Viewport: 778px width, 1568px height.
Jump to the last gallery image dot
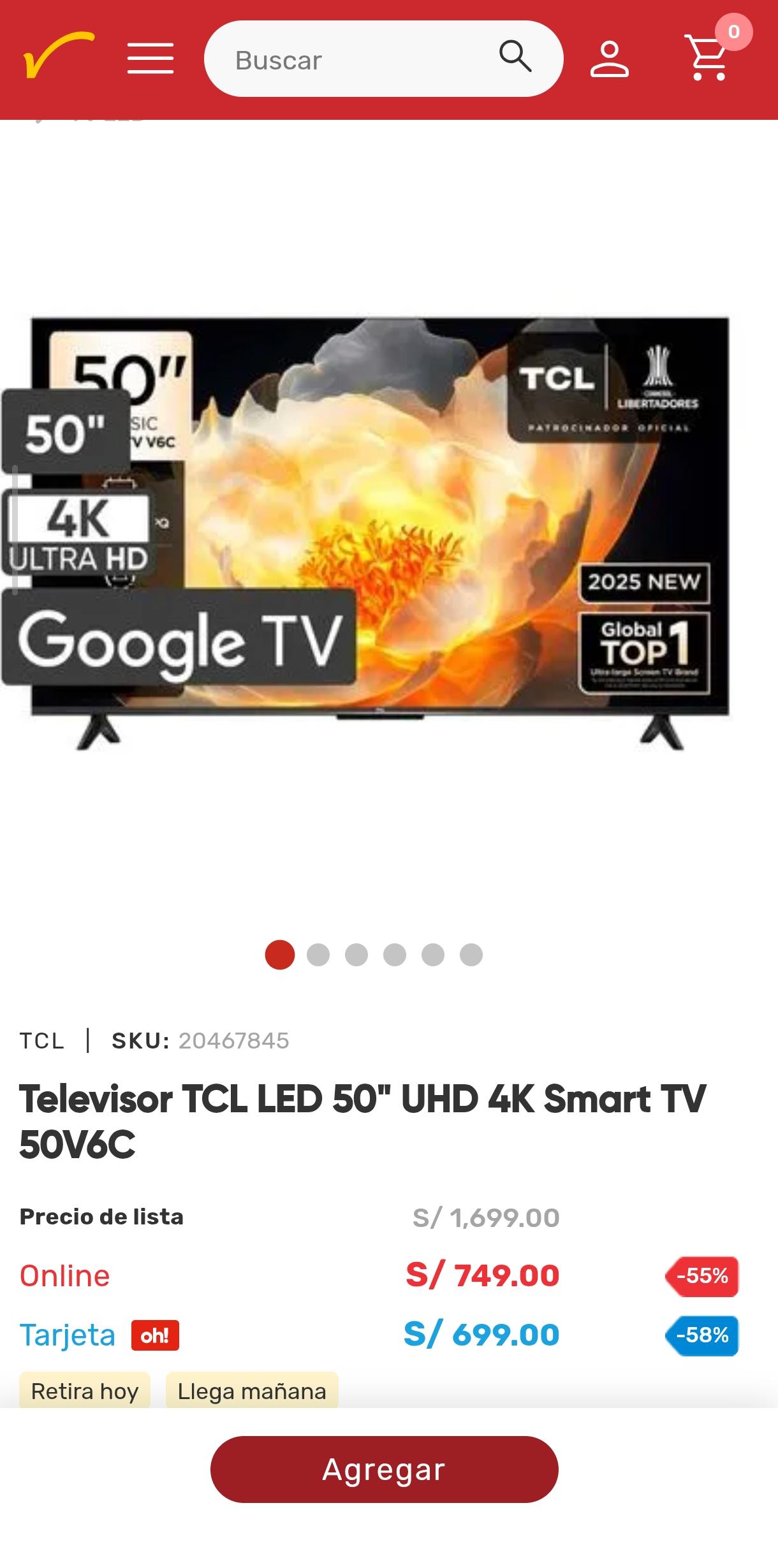[x=471, y=955]
